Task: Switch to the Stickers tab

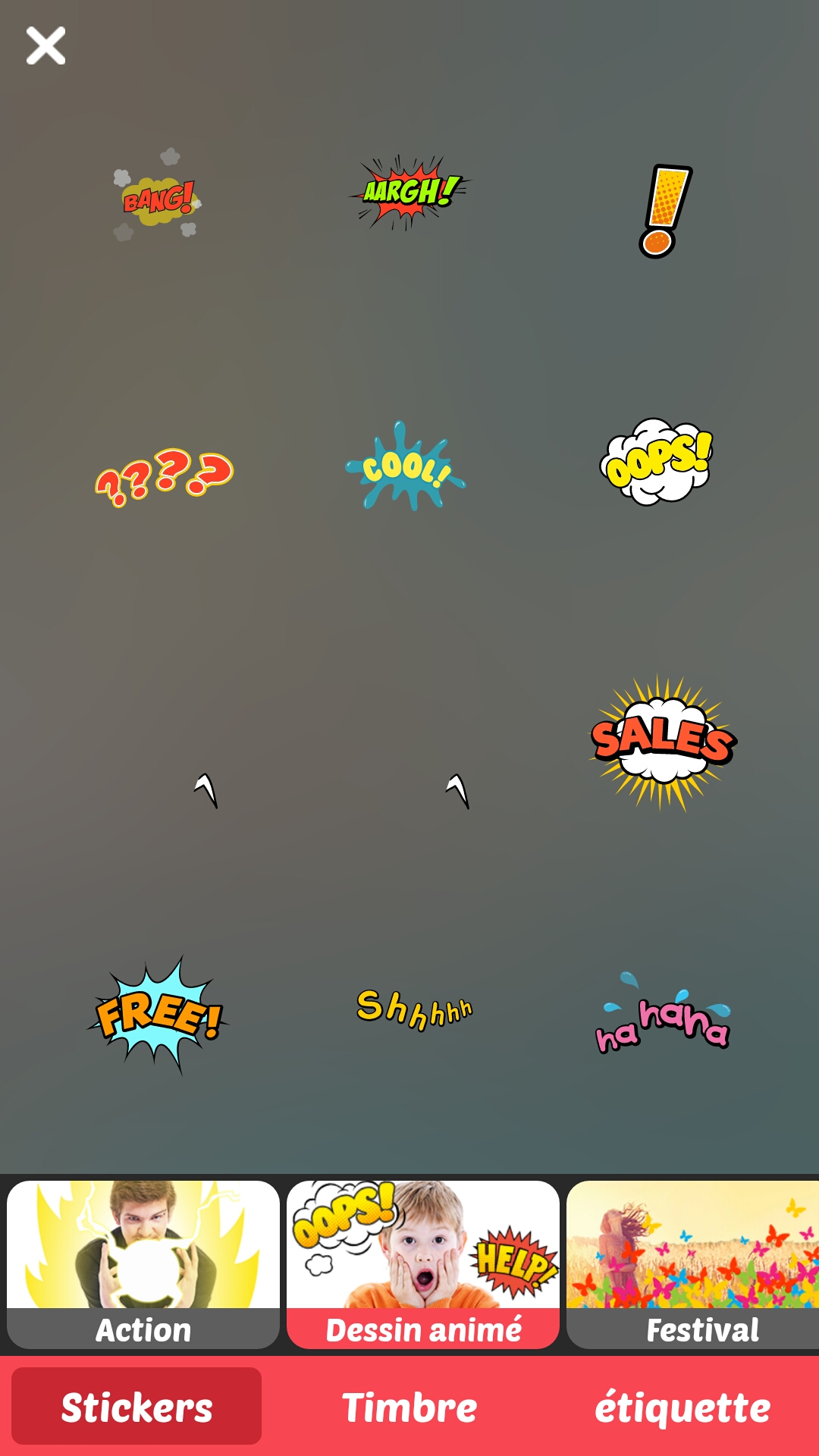Action: (136, 1407)
